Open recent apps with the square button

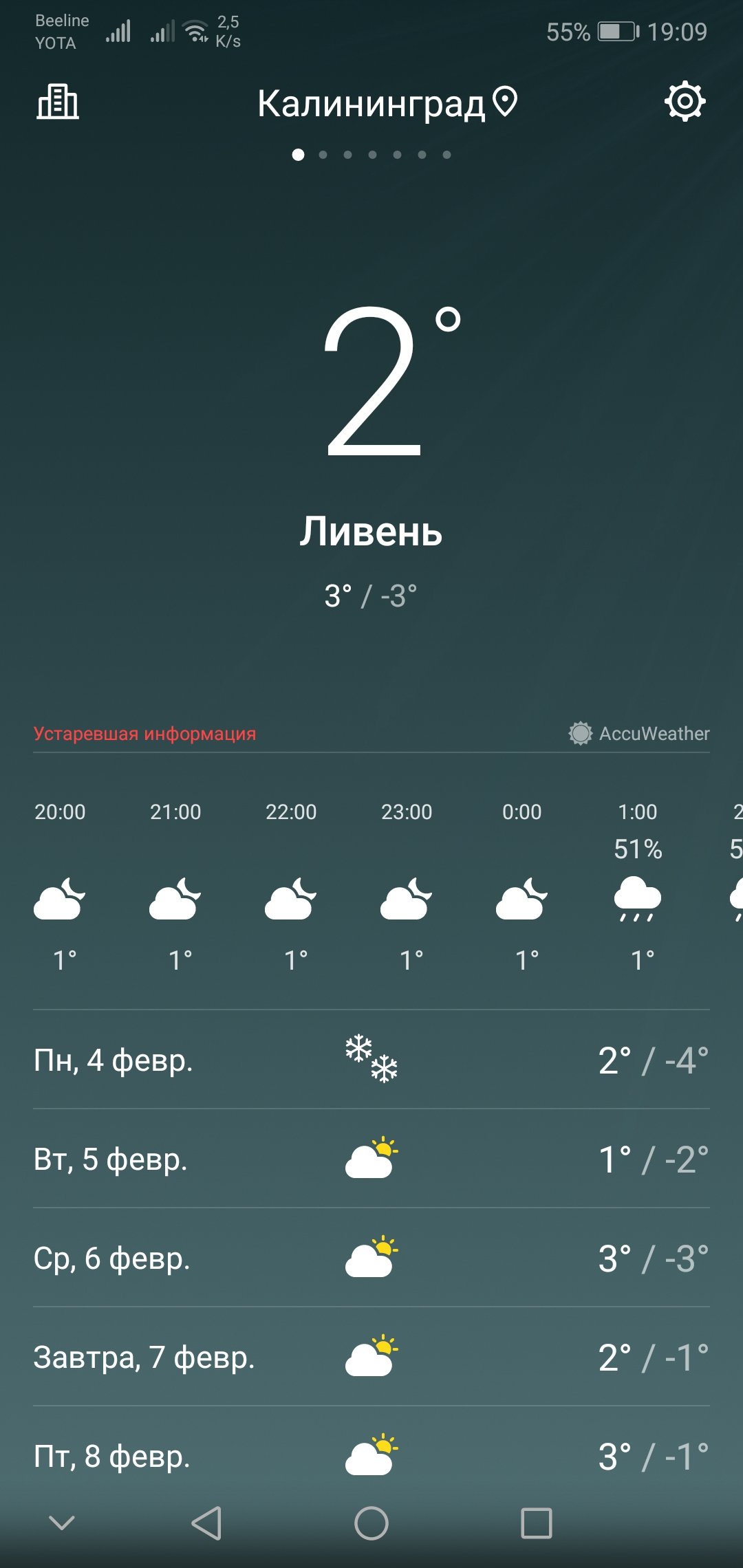coord(537,1523)
